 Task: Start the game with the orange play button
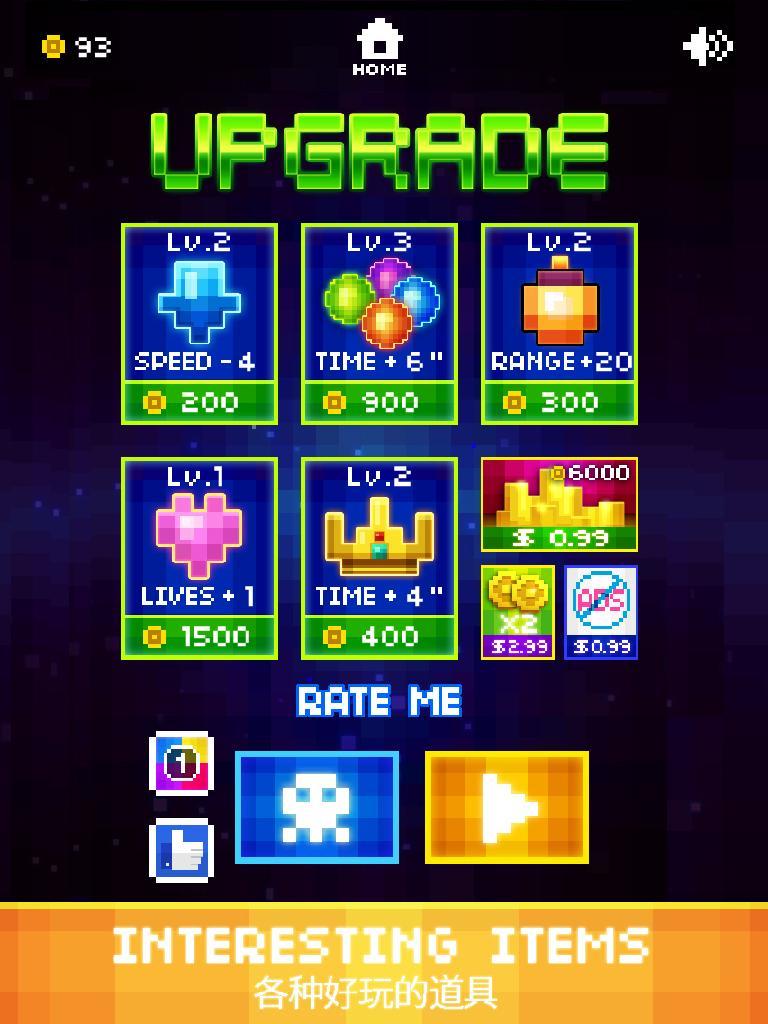click(x=507, y=807)
